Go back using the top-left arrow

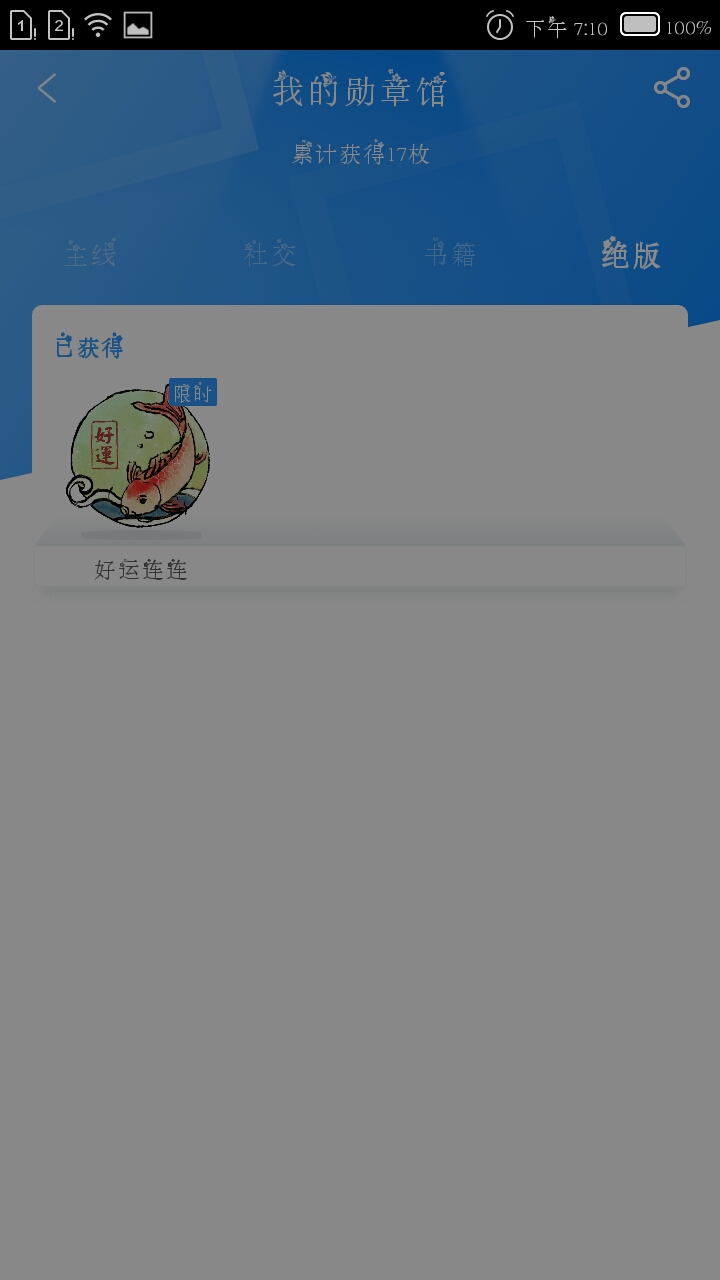tap(47, 89)
